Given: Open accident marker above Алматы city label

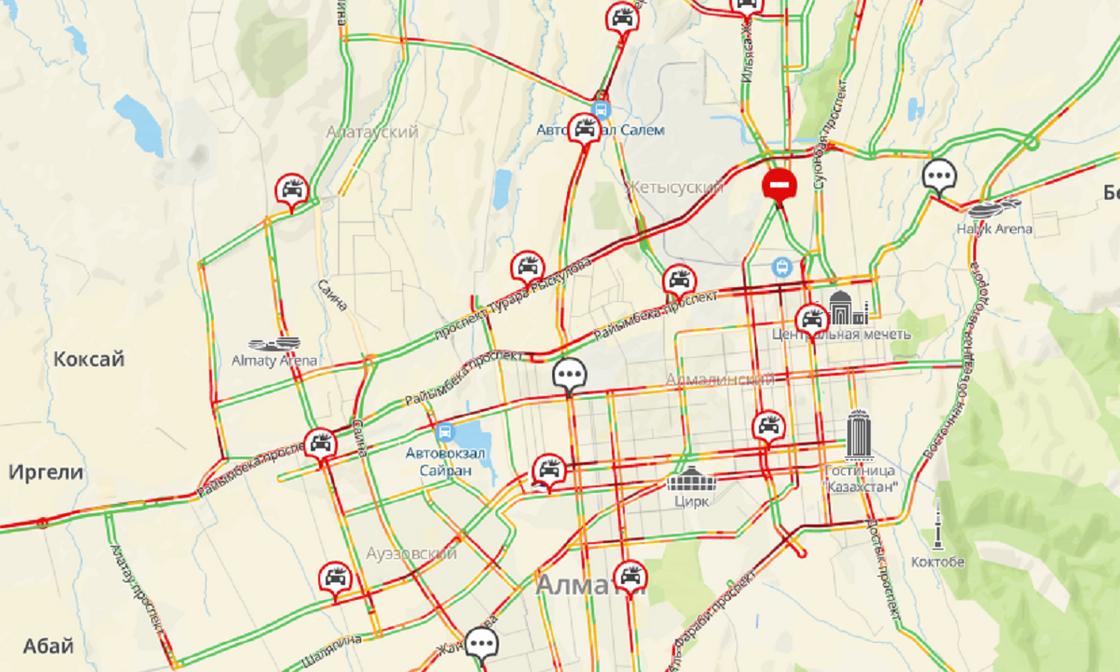Looking at the screenshot, I should (628, 576).
